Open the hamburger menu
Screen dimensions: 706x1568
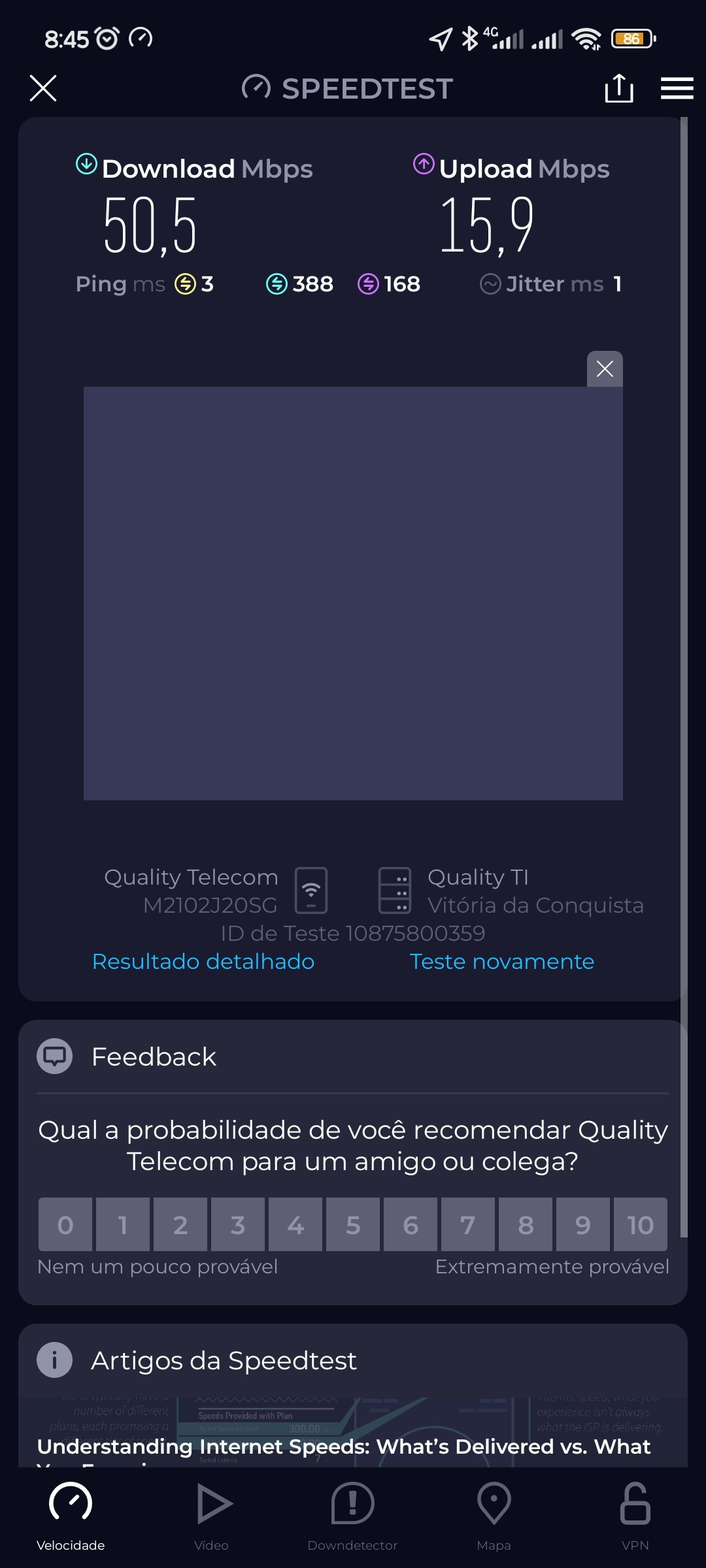click(x=677, y=88)
